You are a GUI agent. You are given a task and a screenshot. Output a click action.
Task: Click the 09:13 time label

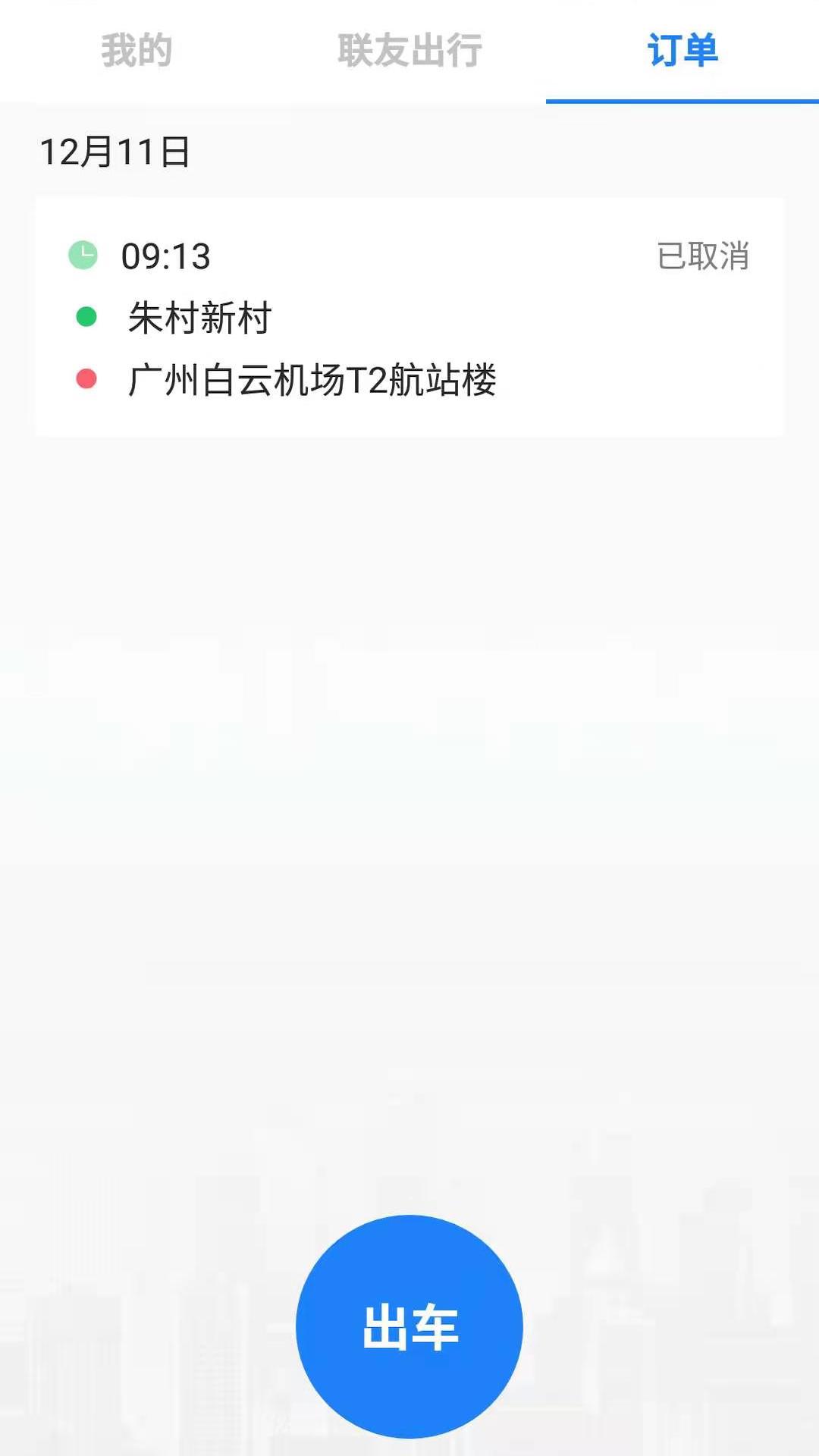point(165,256)
